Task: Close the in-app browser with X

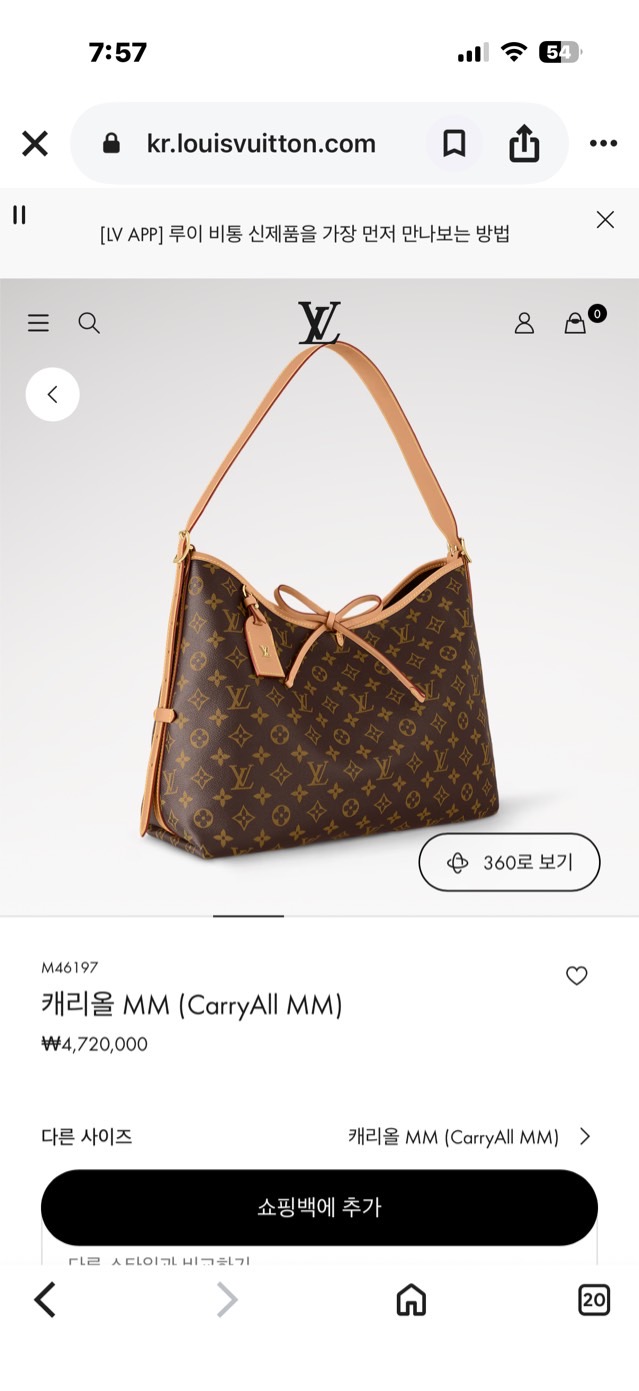Action: (x=35, y=144)
